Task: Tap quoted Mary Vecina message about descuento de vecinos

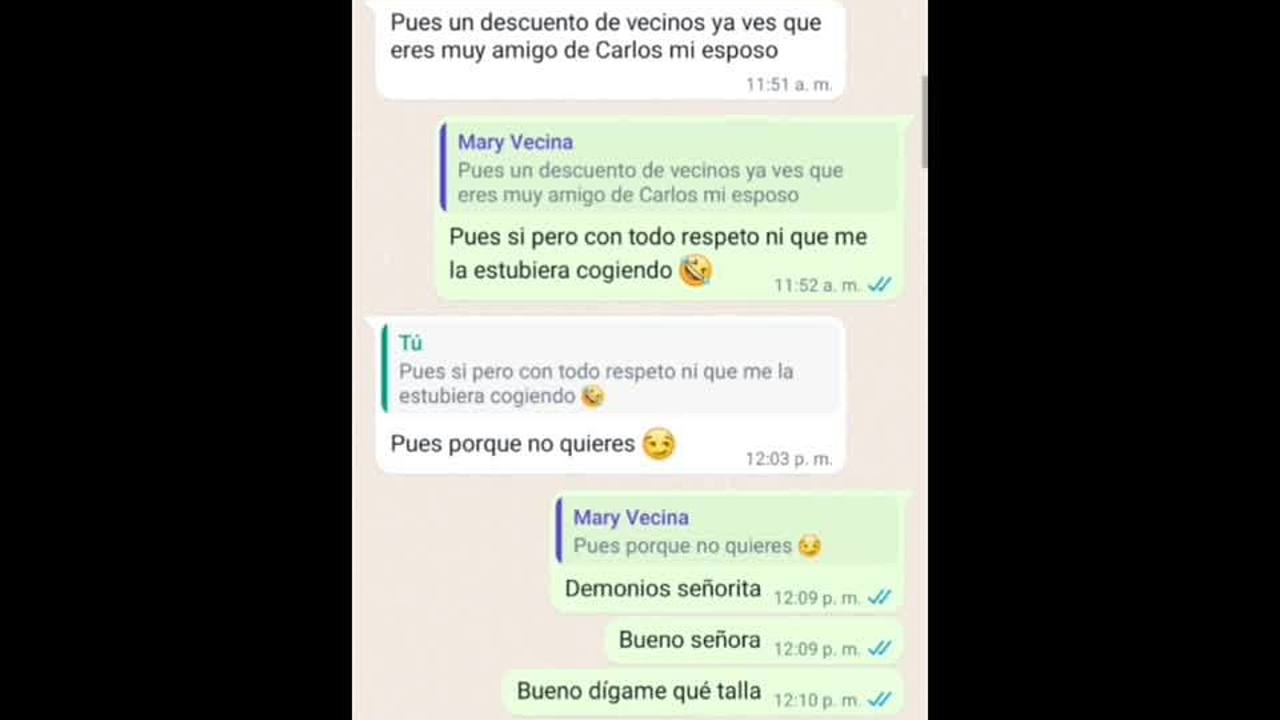Action: 668,168
